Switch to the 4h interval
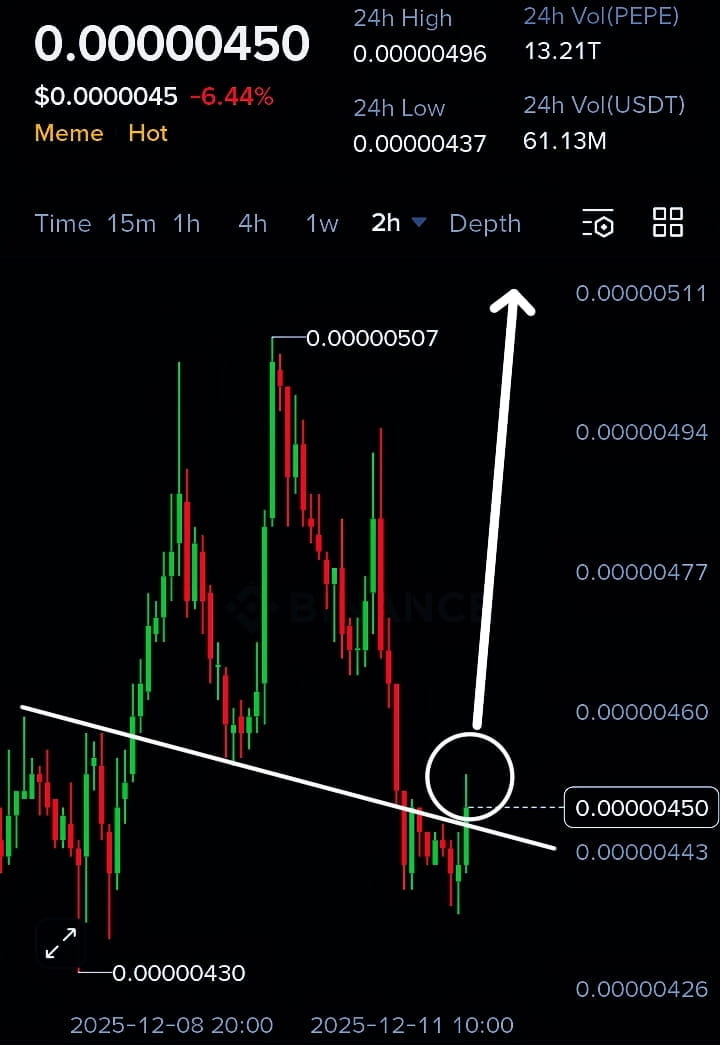 click(252, 223)
